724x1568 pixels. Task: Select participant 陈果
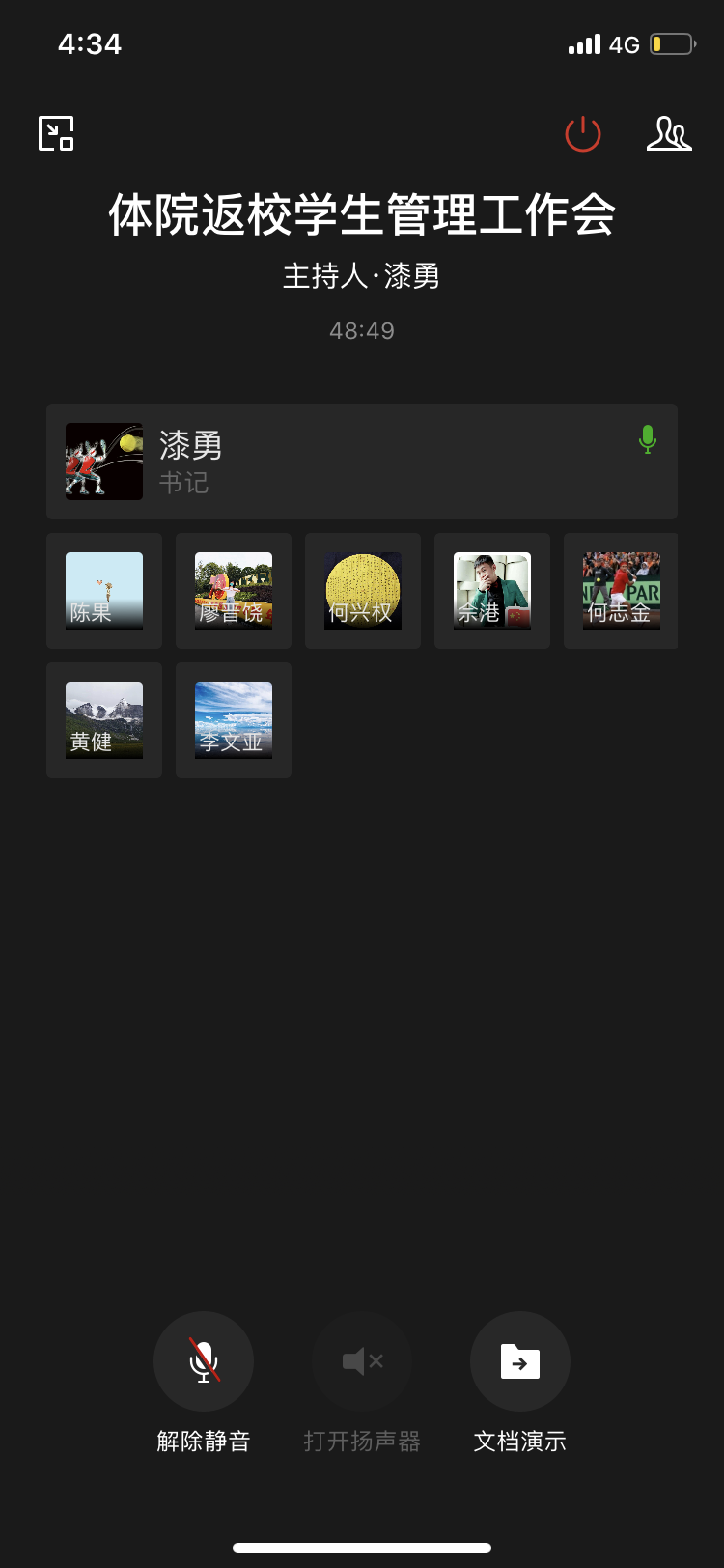[104, 591]
